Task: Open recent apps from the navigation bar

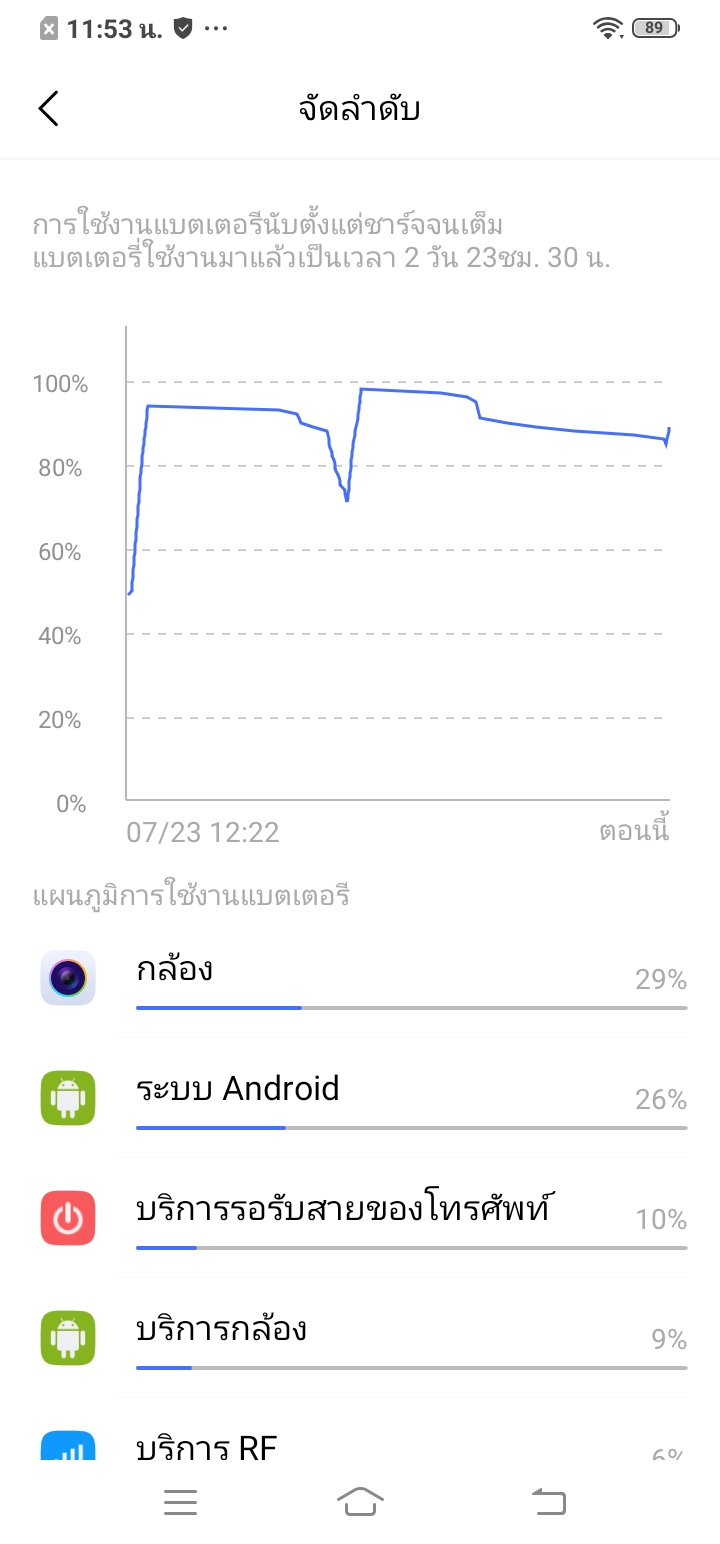Action: point(180,1501)
